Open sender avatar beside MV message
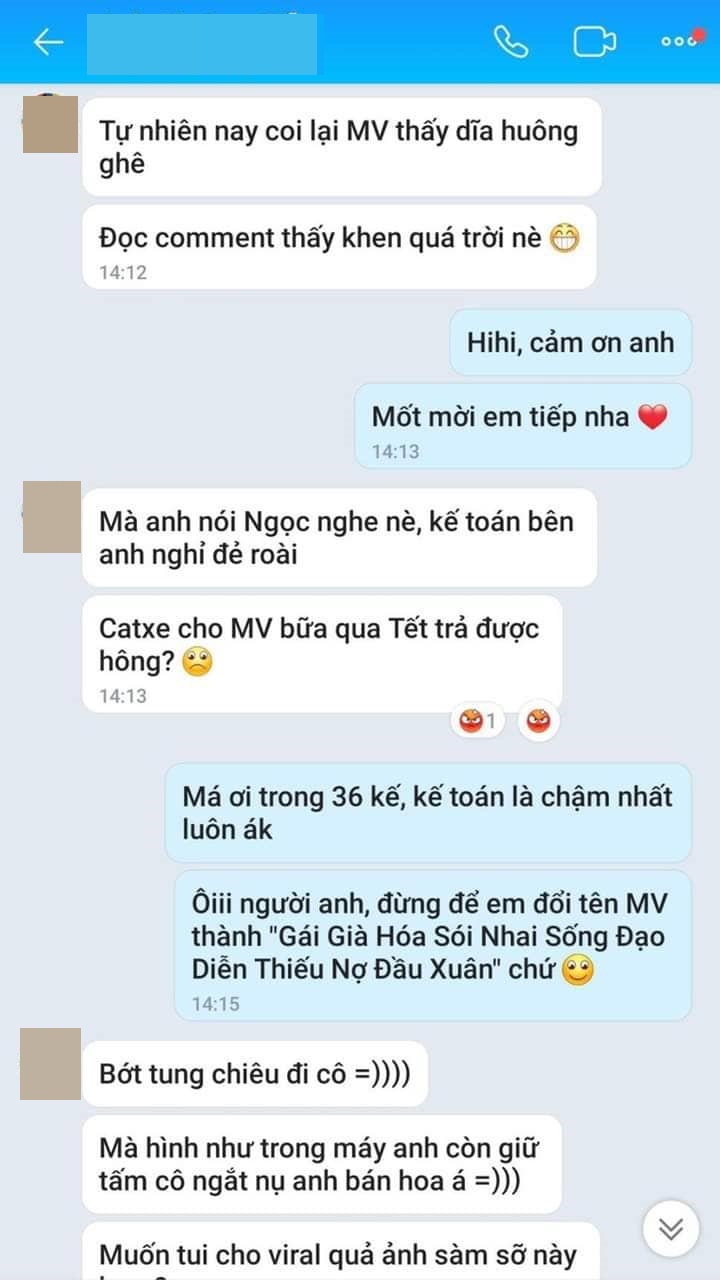The width and height of the screenshot is (720, 1280). pos(50,124)
